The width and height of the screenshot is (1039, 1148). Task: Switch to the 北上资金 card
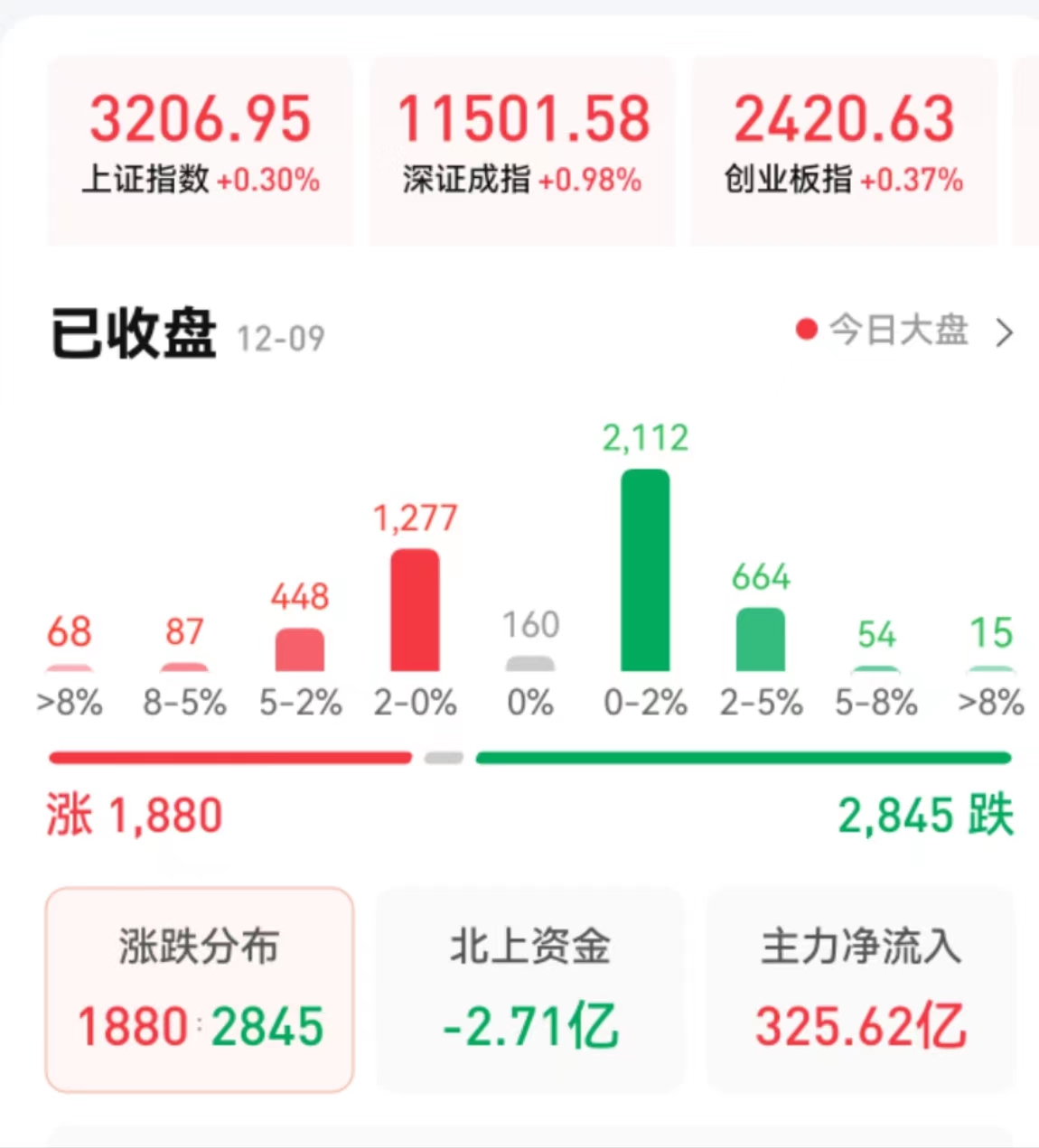pos(530,989)
